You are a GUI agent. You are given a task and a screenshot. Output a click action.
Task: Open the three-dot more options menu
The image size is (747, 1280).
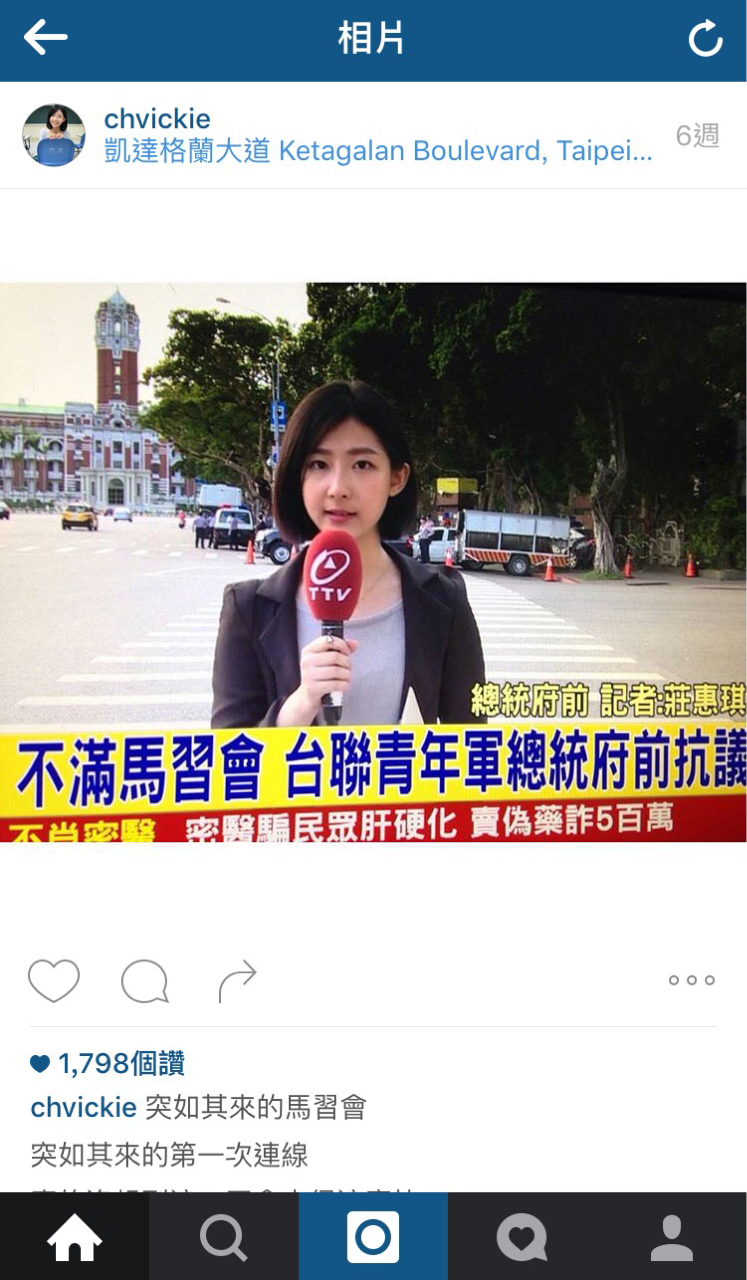click(x=692, y=981)
